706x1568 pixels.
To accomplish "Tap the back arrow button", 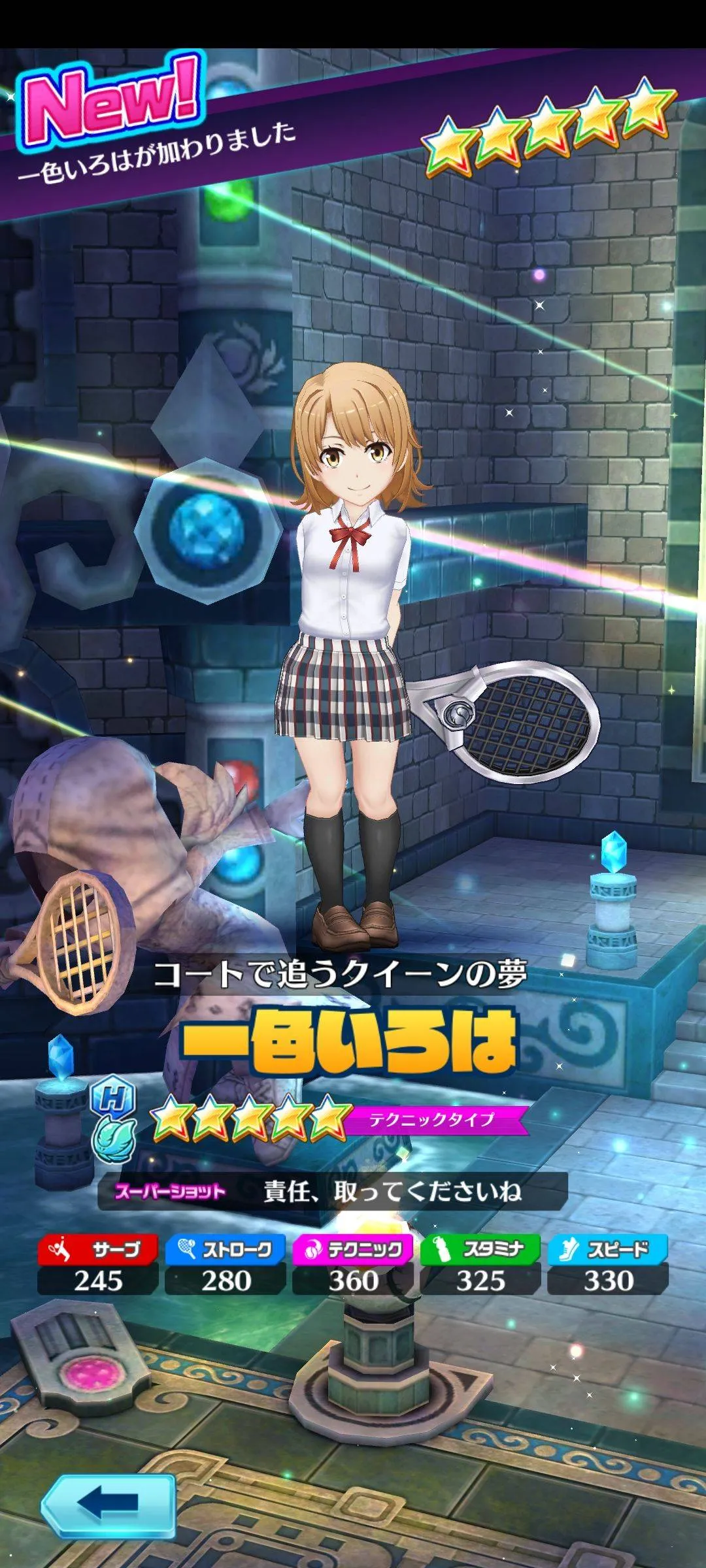I will (109, 1502).
